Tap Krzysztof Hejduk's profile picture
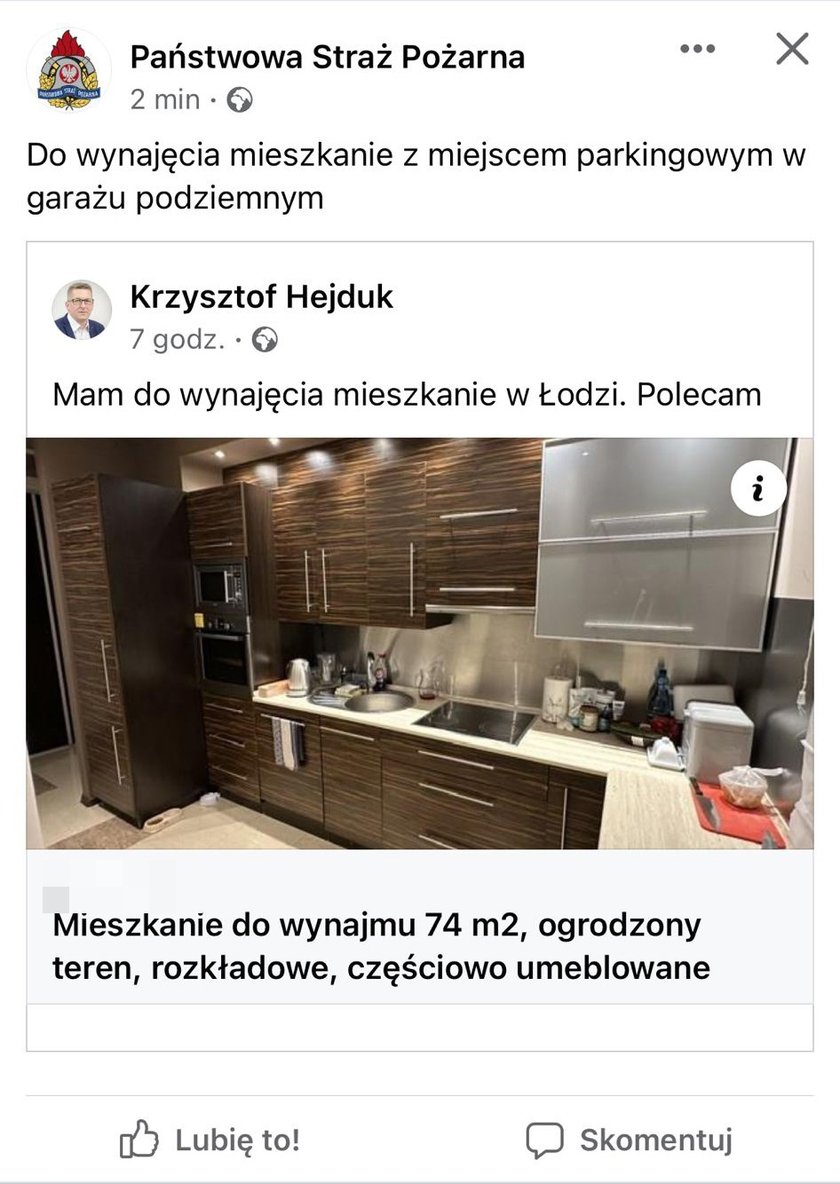 coord(81,310)
